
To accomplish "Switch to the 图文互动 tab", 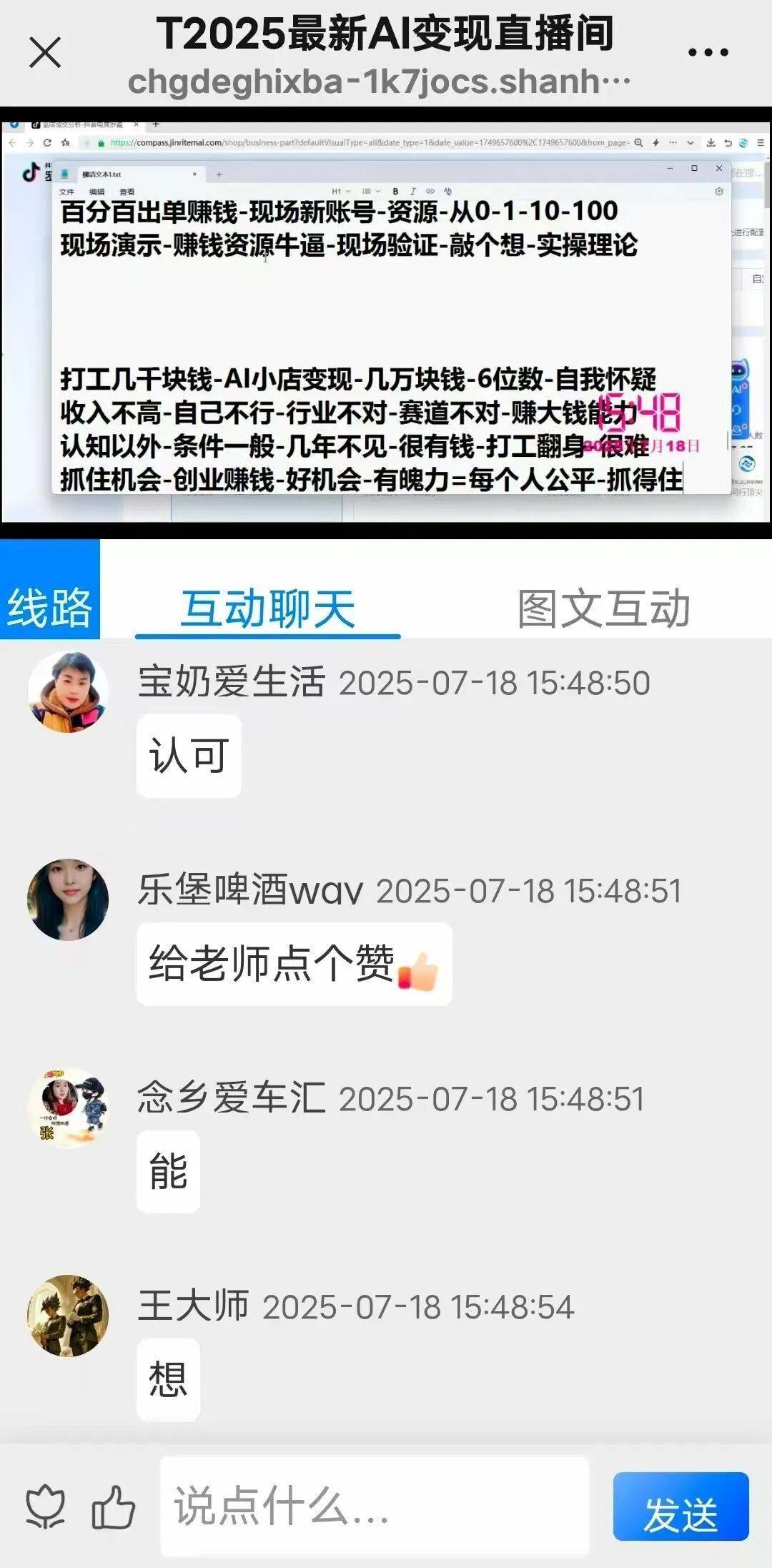I will [604, 608].
